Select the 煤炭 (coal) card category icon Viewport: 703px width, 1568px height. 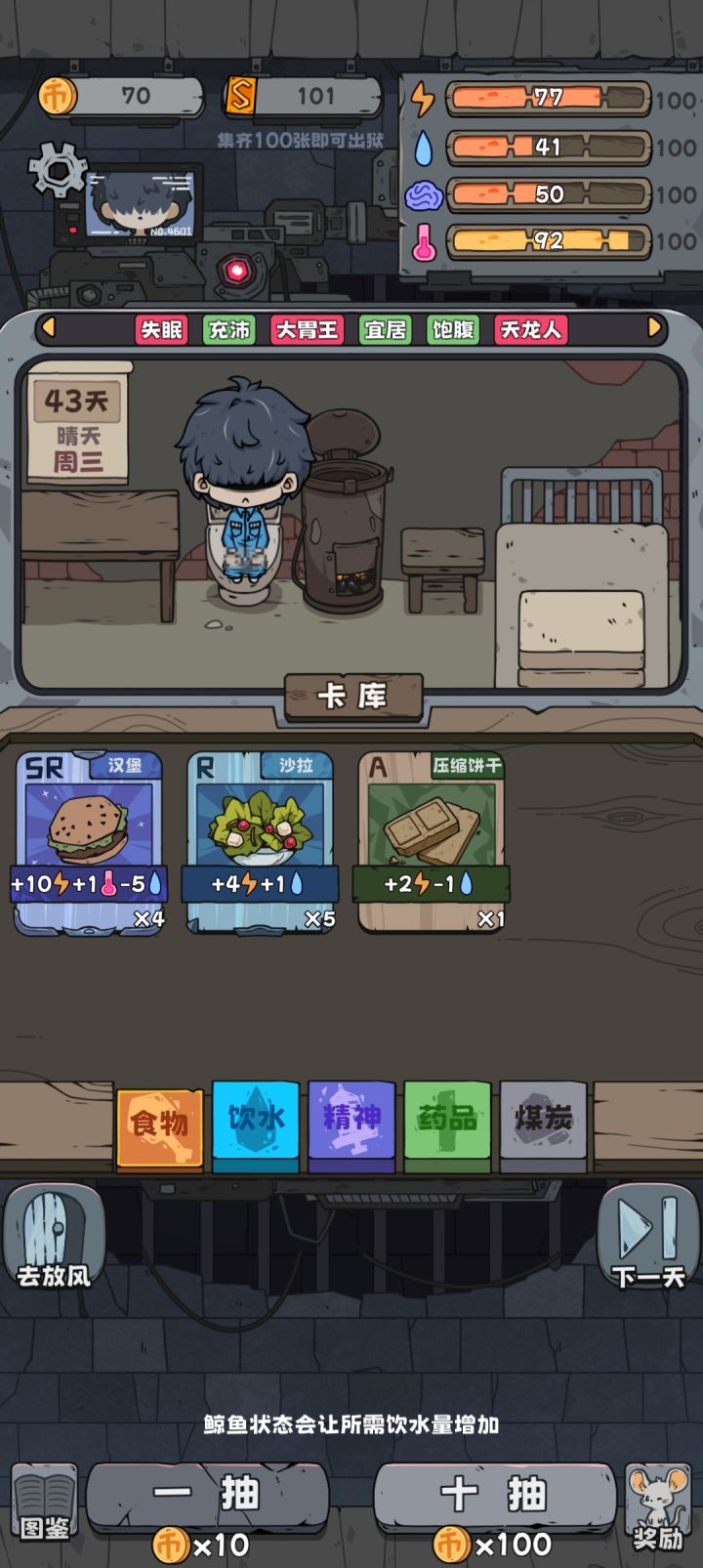click(x=544, y=1122)
